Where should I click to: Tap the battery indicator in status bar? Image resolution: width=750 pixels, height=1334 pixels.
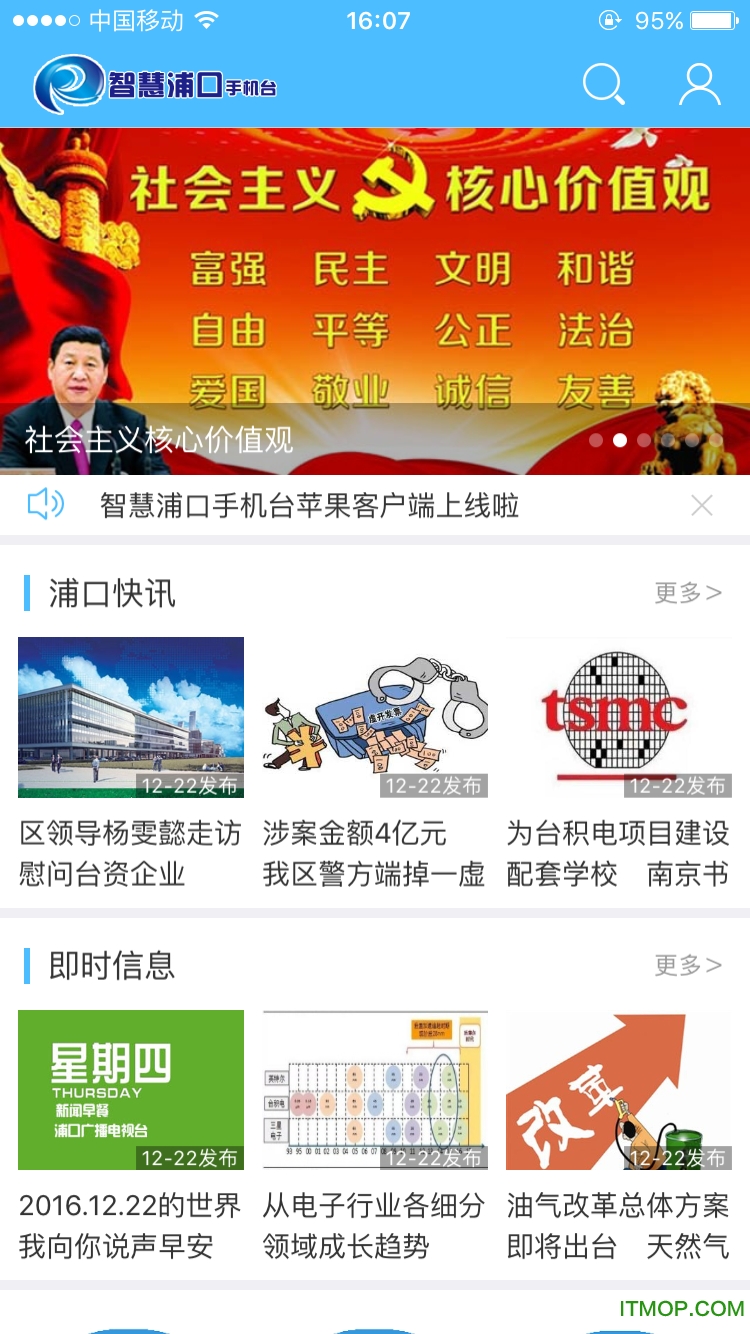pyautogui.click(x=712, y=18)
